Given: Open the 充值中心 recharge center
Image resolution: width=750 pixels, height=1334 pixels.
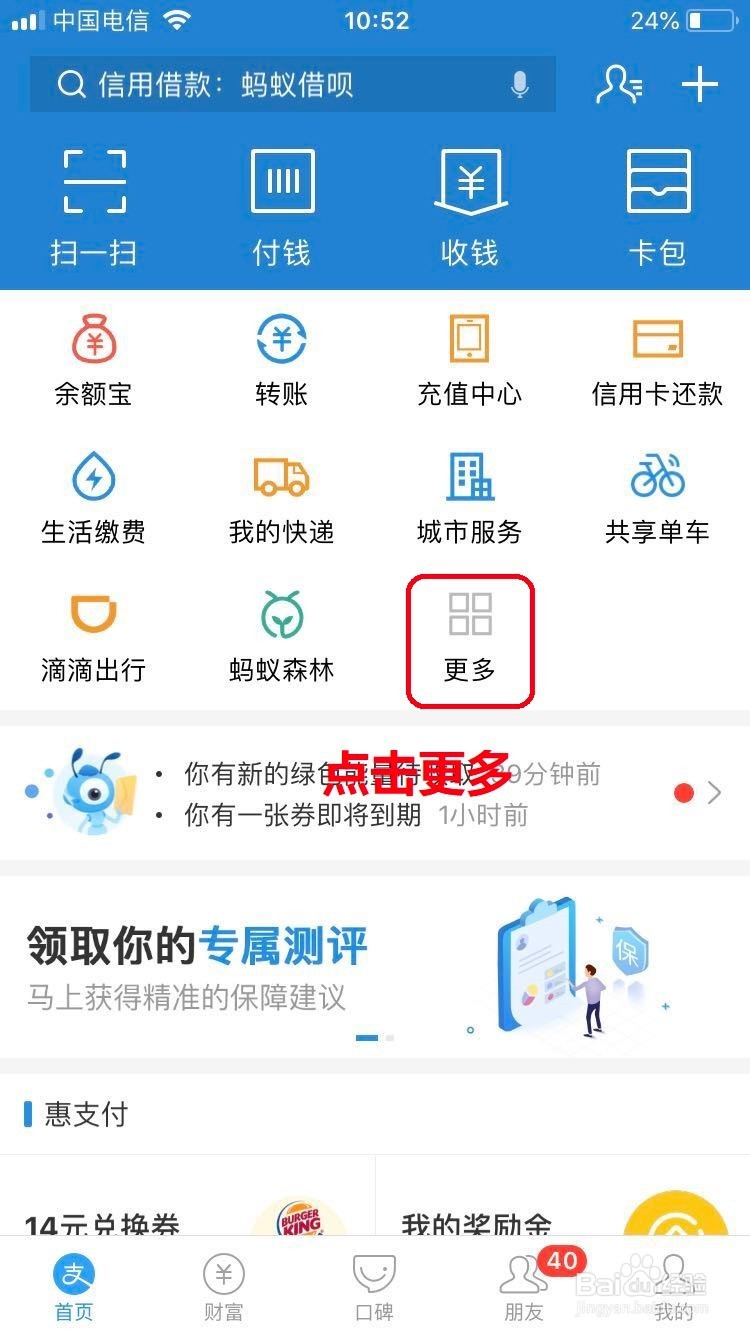Looking at the screenshot, I should click(x=468, y=355).
